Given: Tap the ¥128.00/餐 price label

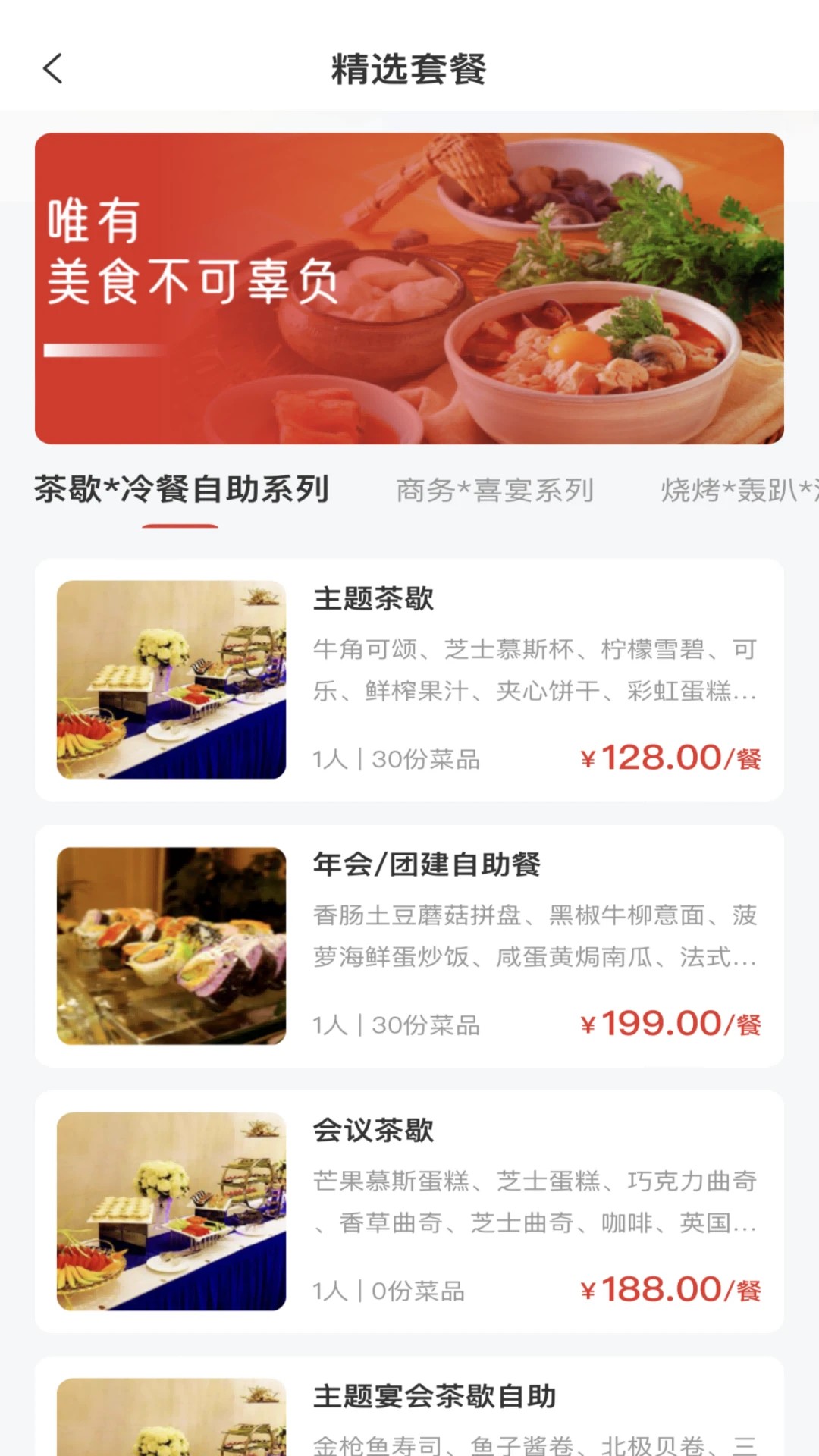Looking at the screenshot, I should click(x=671, y=755).
